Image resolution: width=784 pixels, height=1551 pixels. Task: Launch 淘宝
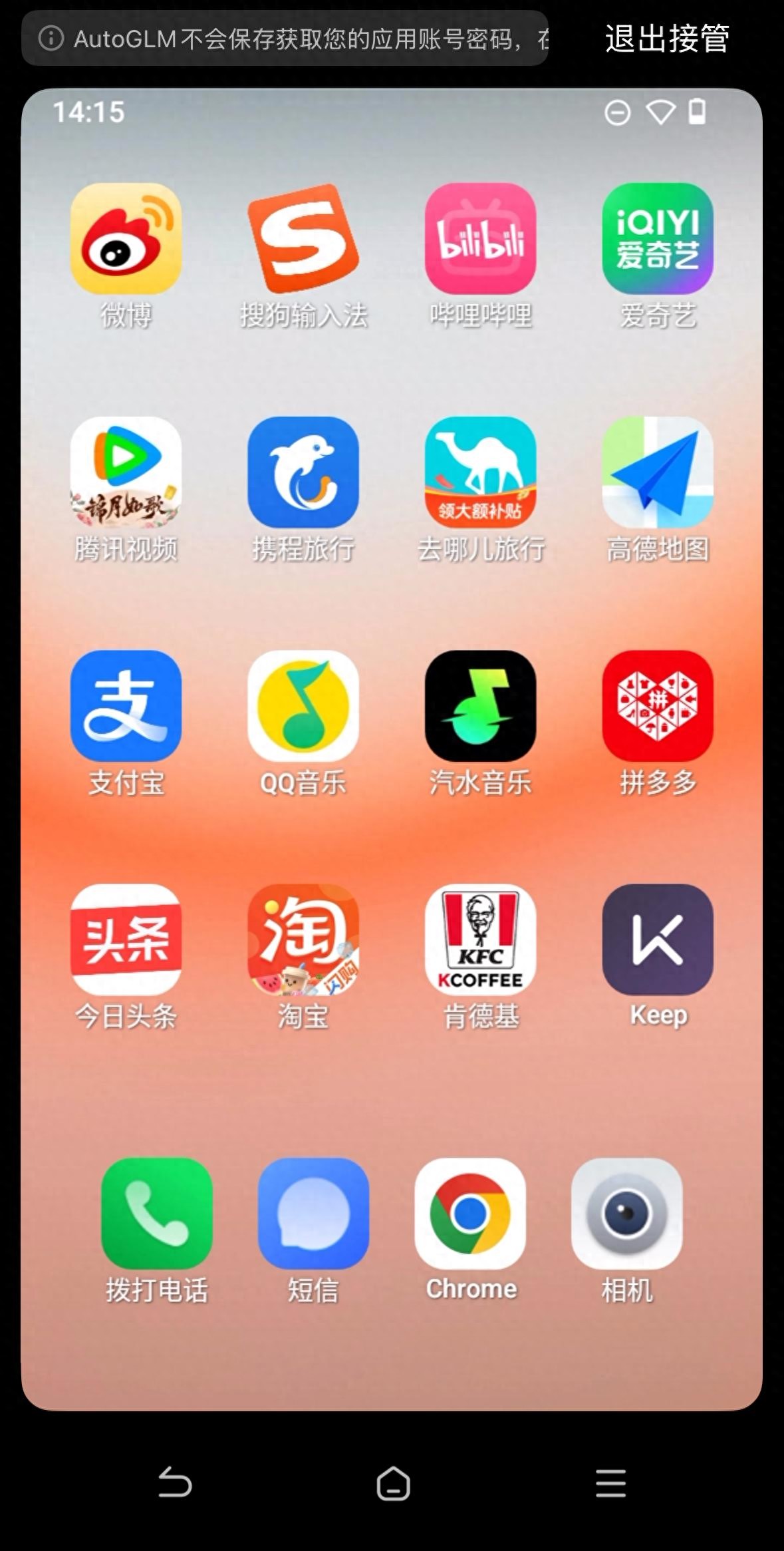303,940
